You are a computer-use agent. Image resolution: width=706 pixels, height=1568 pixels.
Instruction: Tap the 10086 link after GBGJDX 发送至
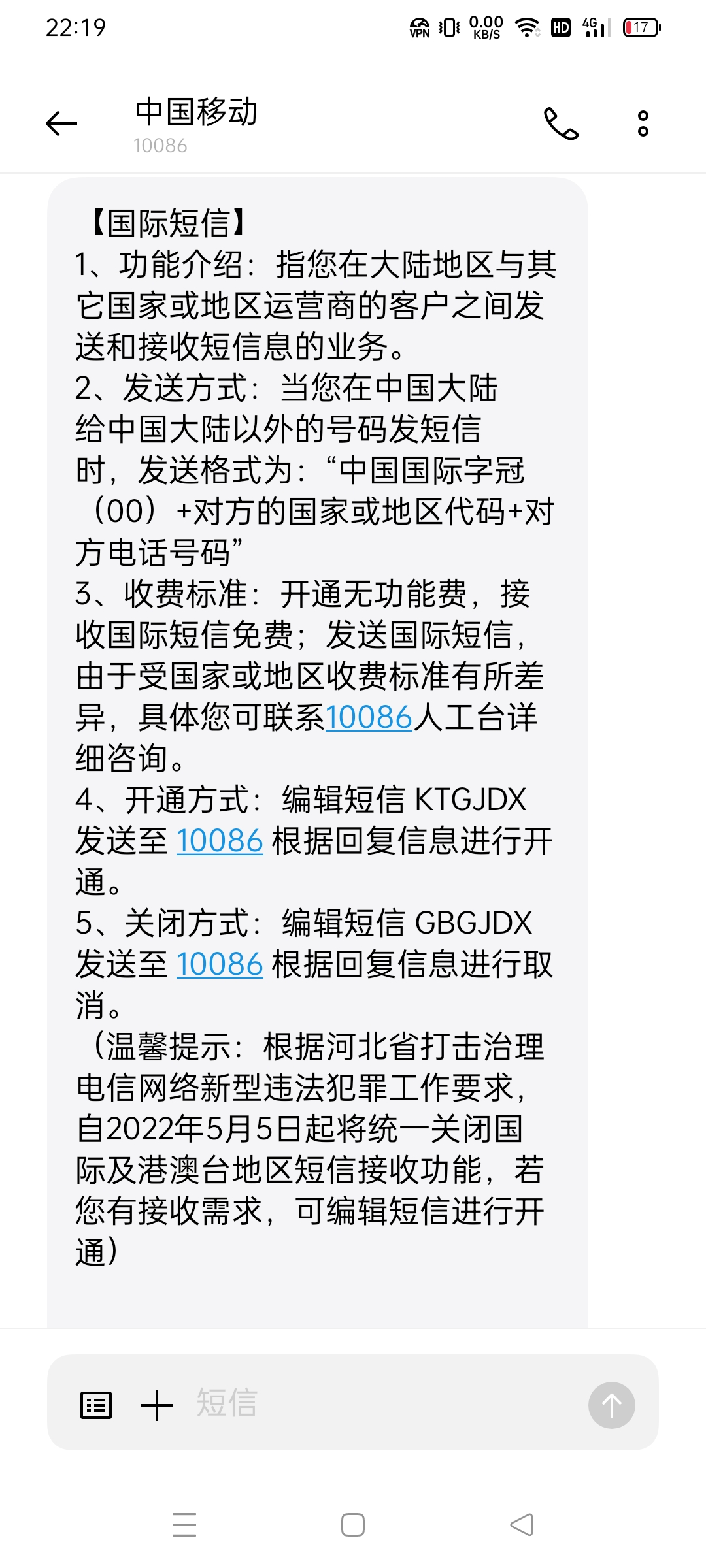click(x=220, y=964)
